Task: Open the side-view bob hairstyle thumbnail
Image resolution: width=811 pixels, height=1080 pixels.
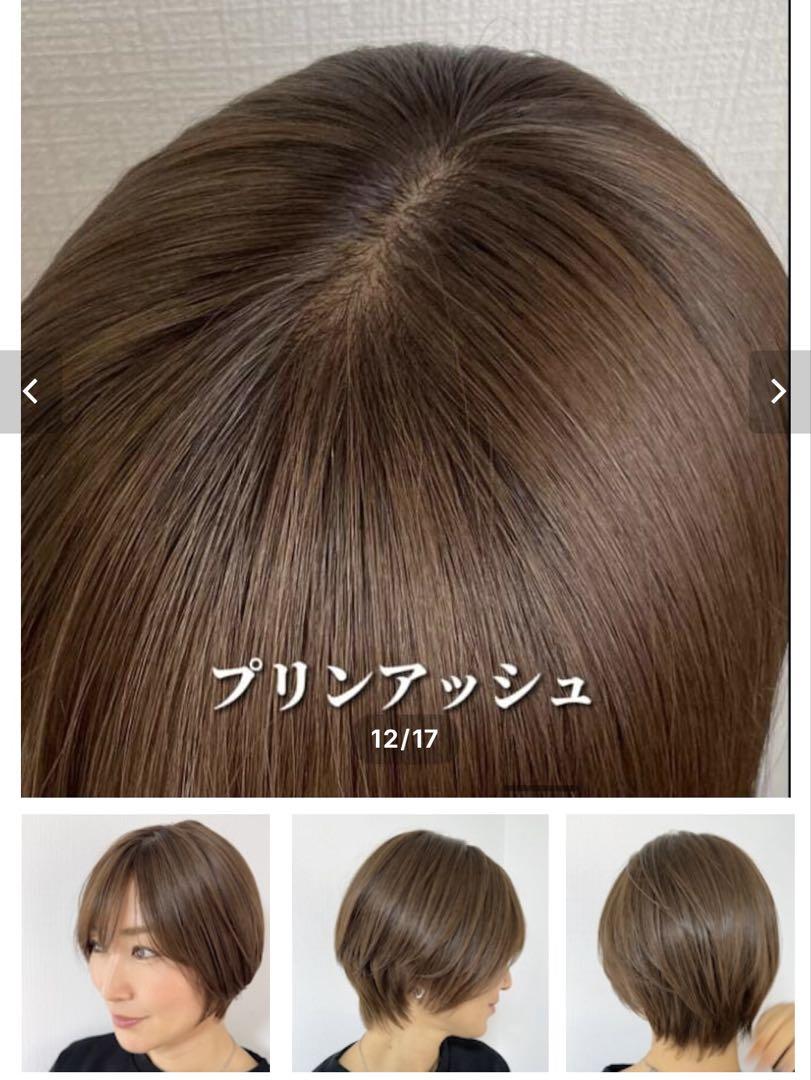Action: [x=420, y=942]
